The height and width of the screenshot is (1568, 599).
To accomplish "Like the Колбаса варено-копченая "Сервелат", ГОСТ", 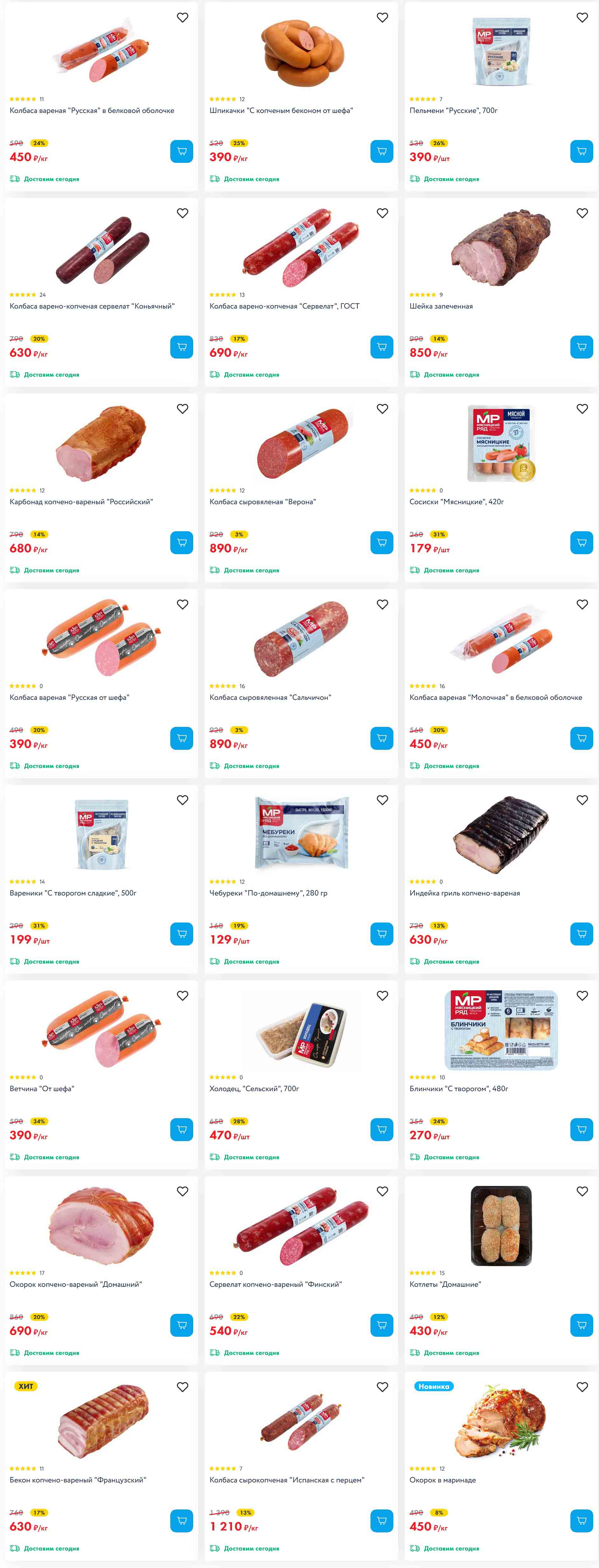I will (x=382, y=213).
